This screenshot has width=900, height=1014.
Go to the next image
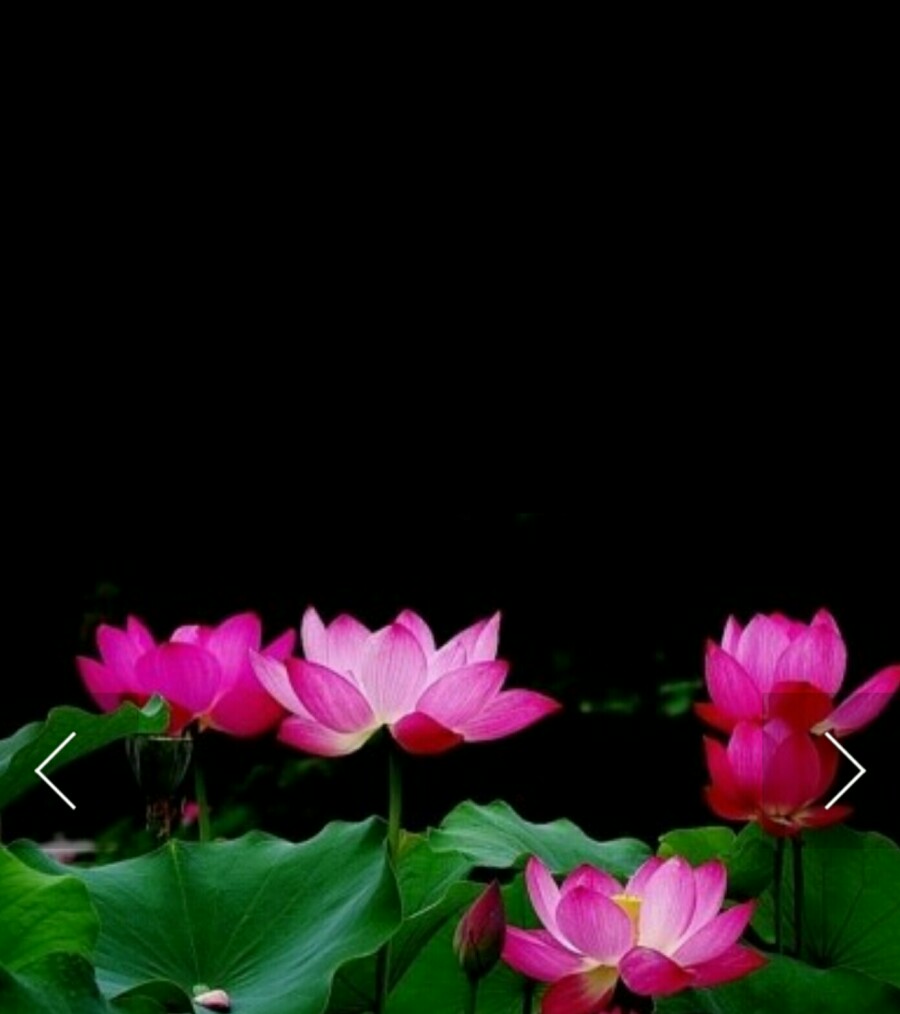click(845, 770)
